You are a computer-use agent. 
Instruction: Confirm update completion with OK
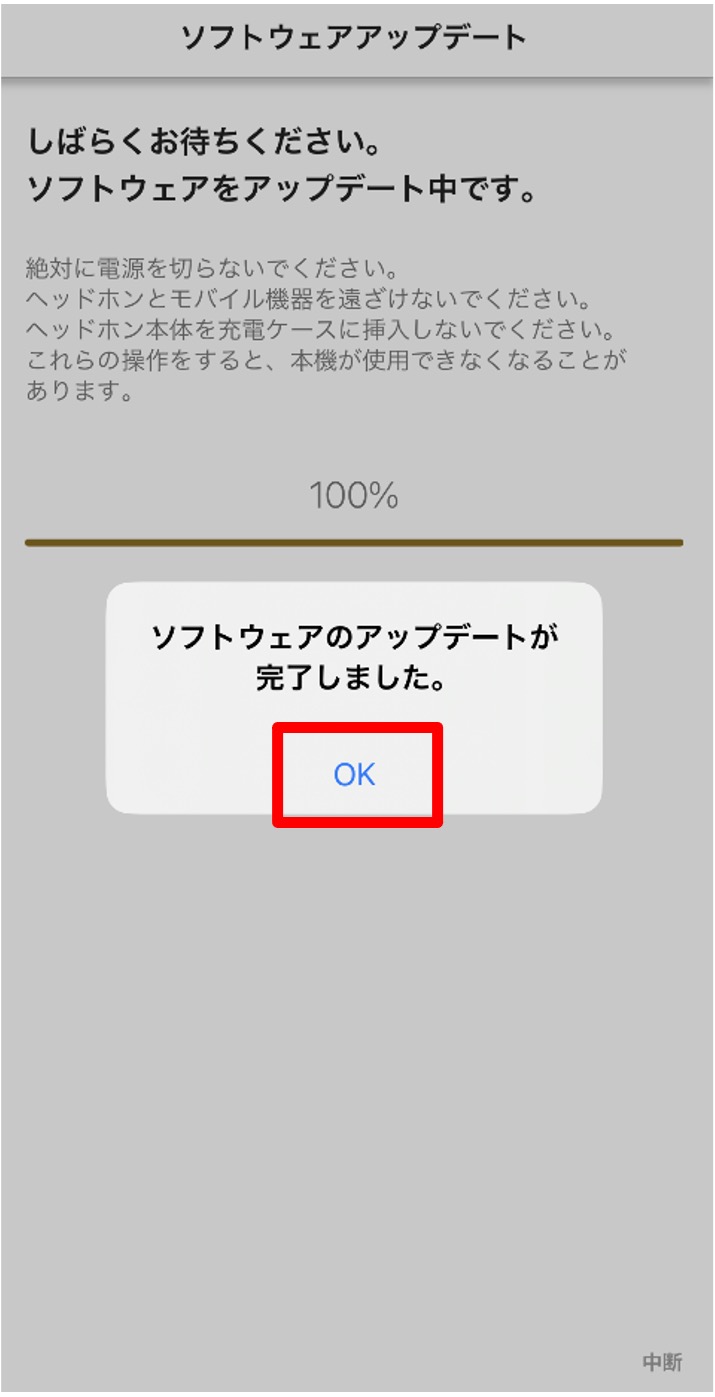(x=355, y=775)
